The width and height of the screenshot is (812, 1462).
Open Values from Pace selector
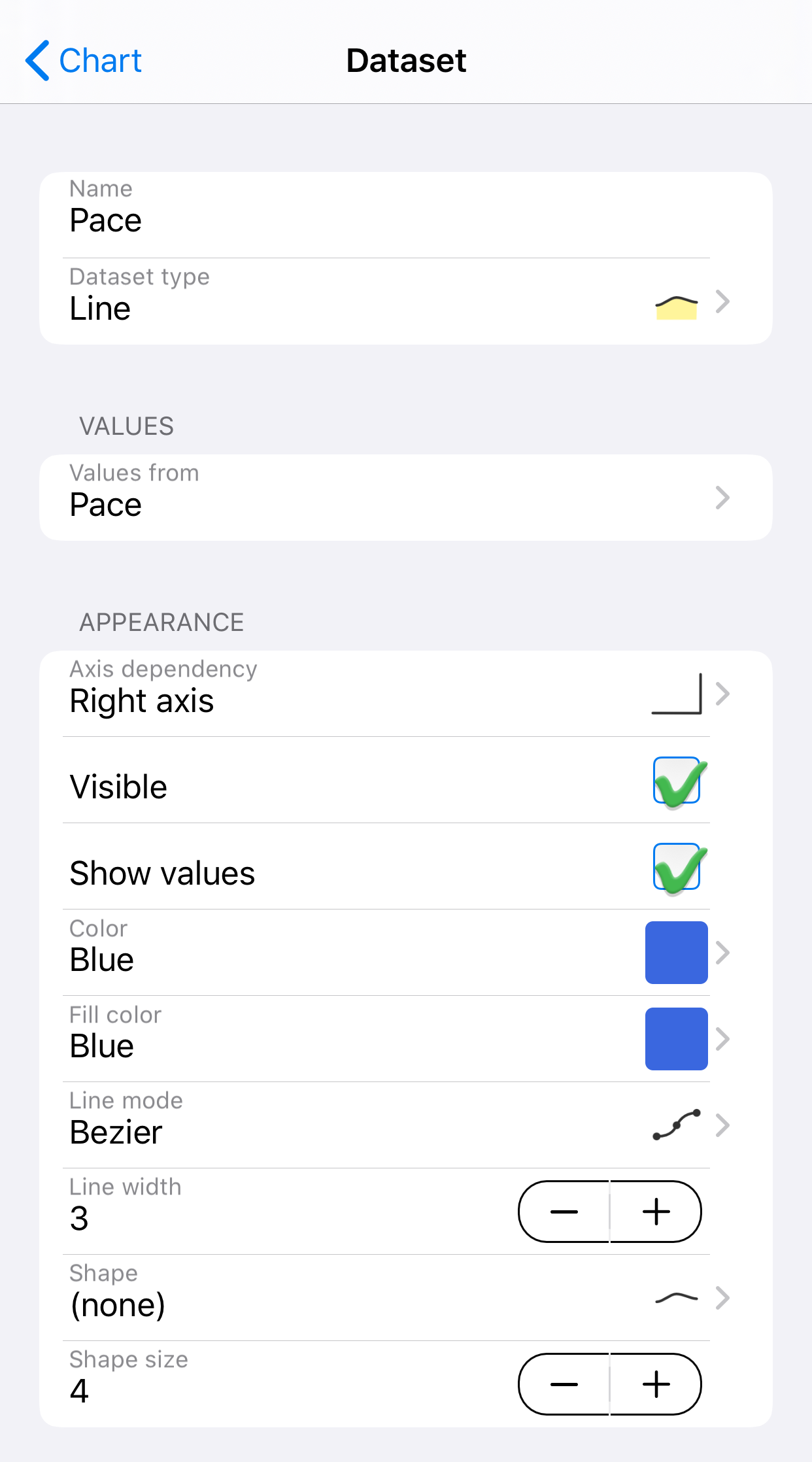click(x=405, y=498)
